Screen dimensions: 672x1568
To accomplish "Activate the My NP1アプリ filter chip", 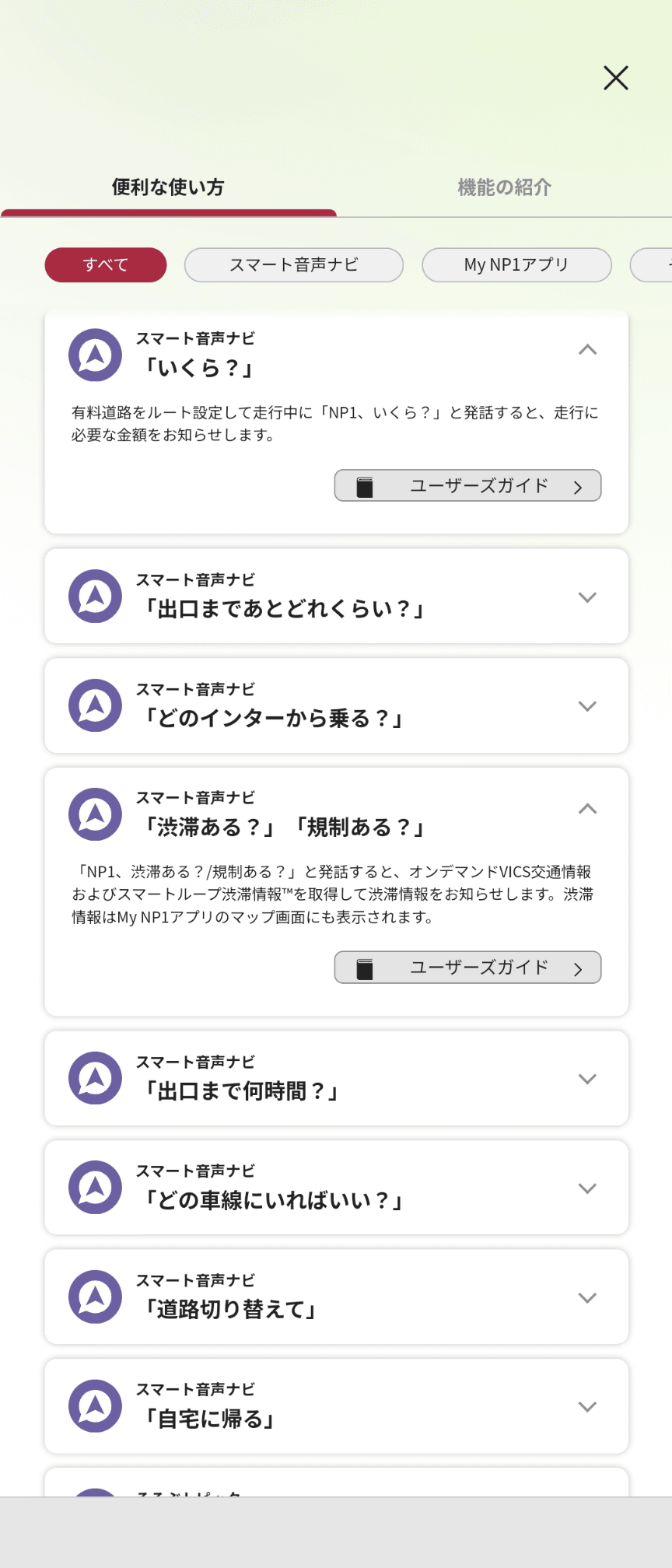I will coord(516,264).
